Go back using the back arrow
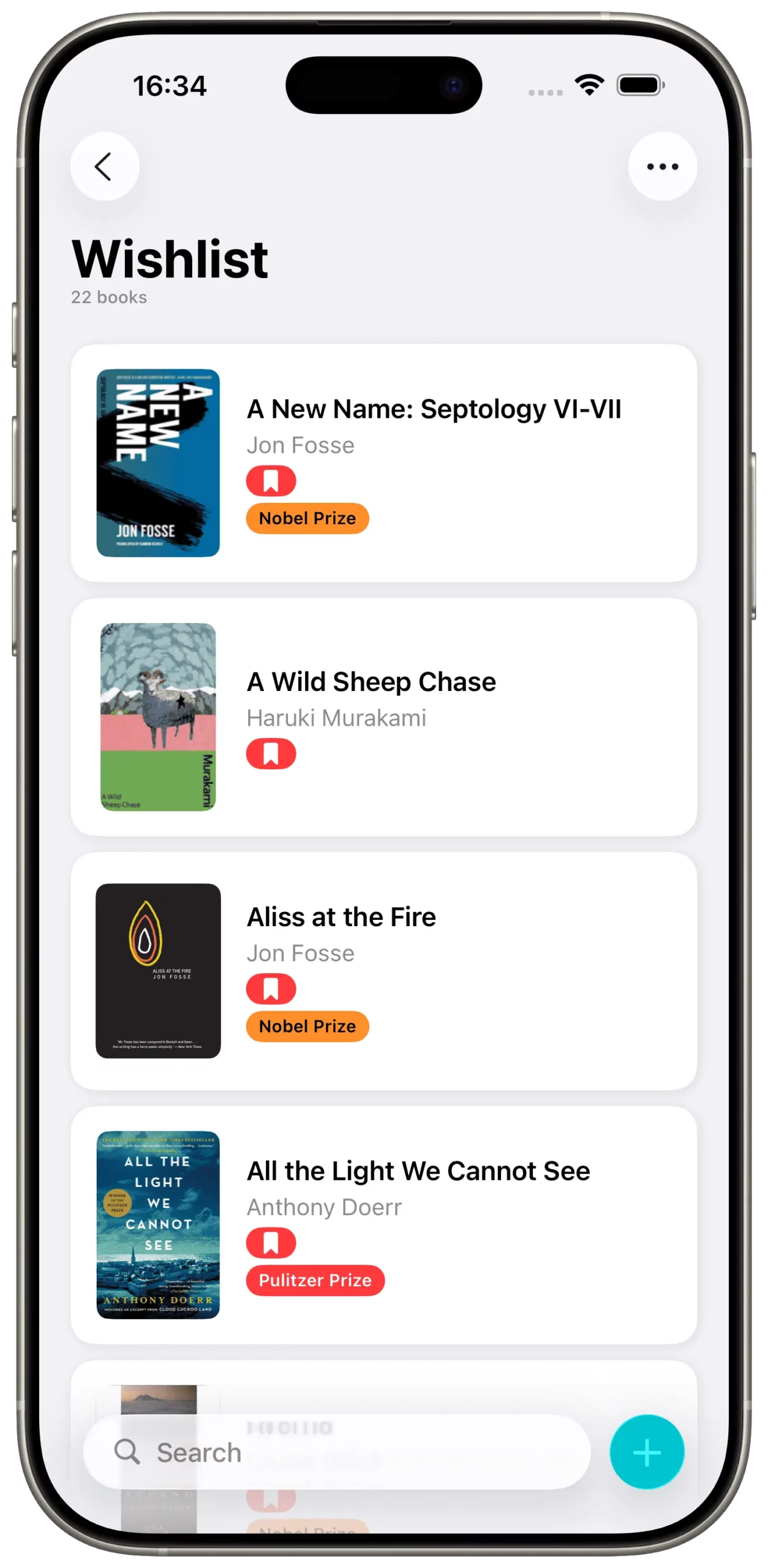 click(x=105, y=167)
